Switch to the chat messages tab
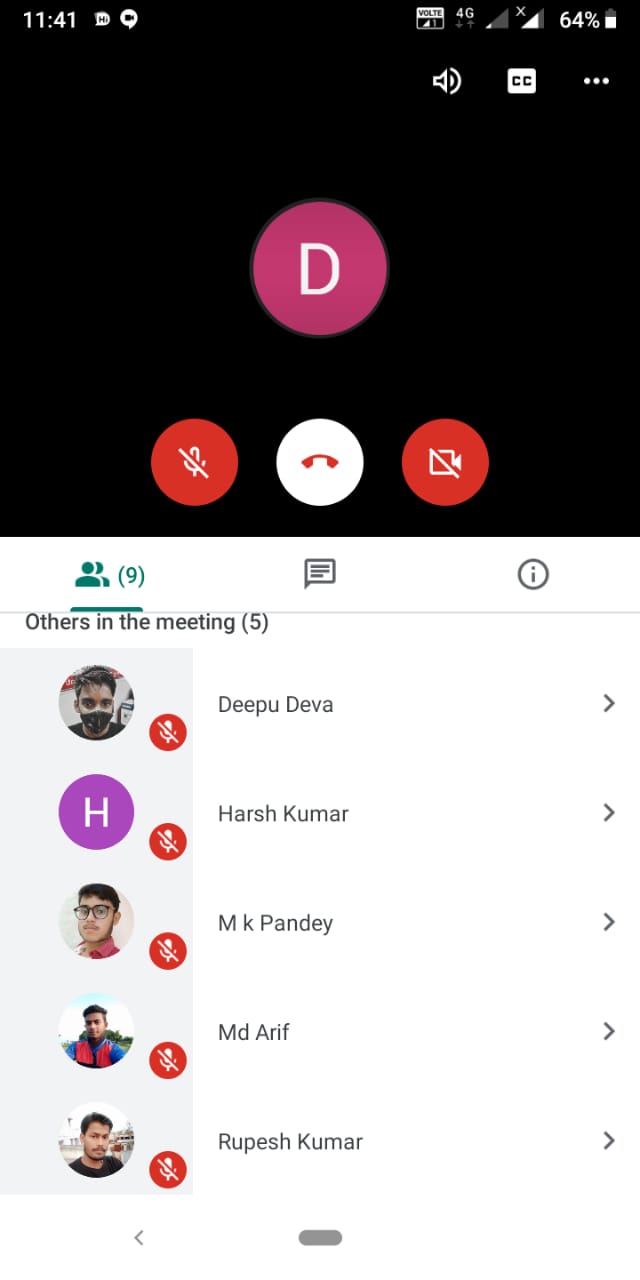The width and height of the screenshot is (640, 1280). tap(320, 574)
